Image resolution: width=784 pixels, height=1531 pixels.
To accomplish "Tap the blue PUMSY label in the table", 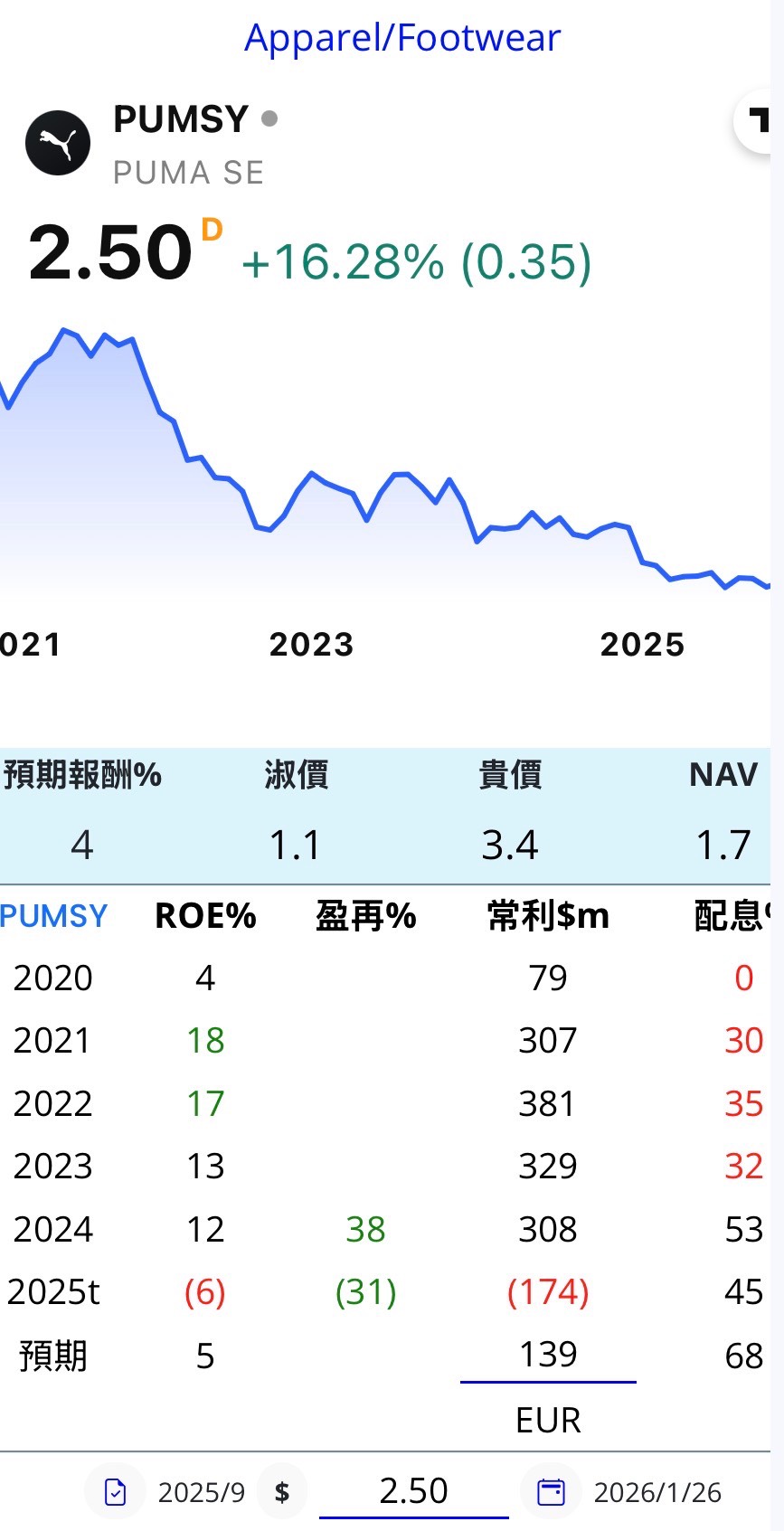I will pyautogui.click(x=54, y=916).
